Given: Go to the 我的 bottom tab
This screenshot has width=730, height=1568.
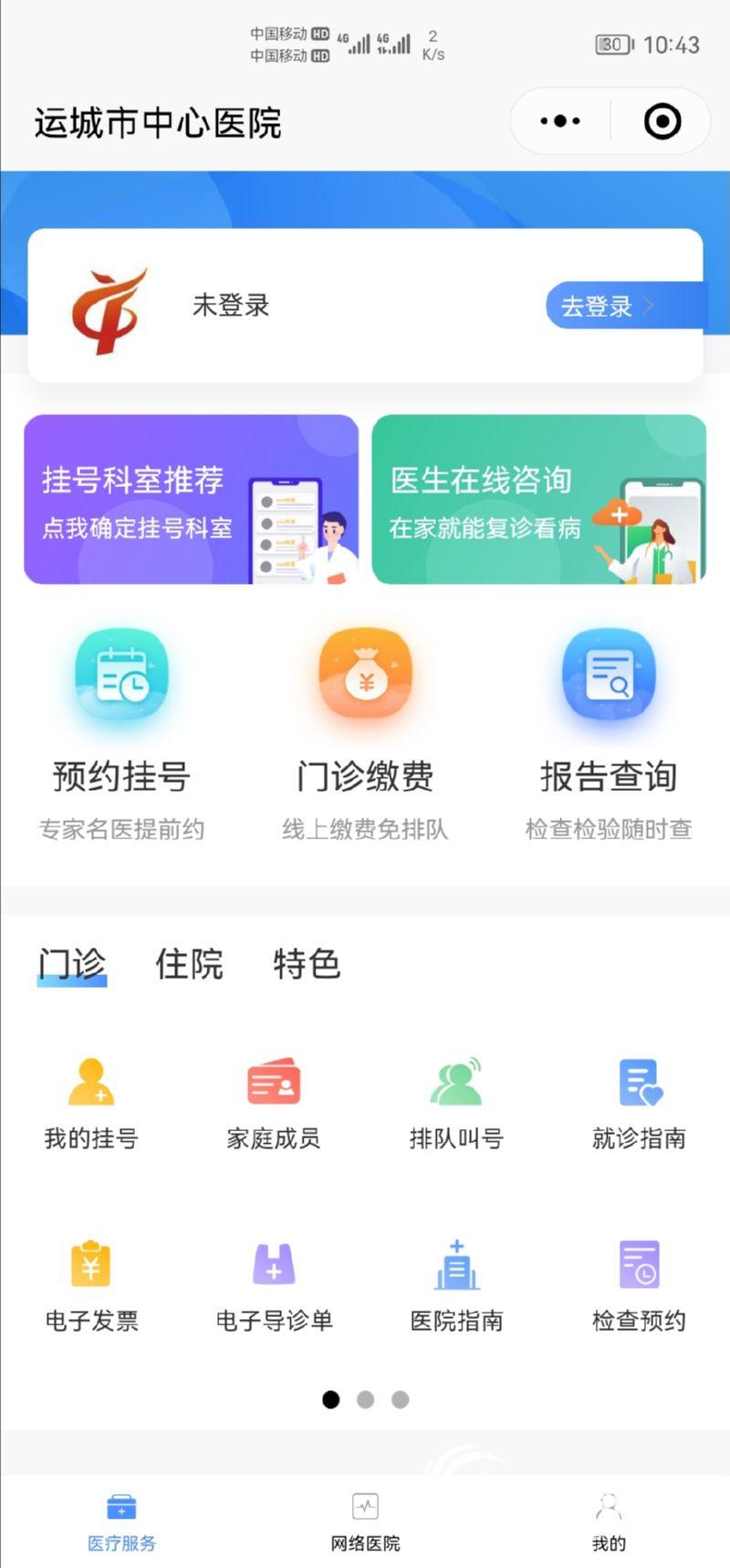Looking at the screenshot, I should click(609, 1521).
